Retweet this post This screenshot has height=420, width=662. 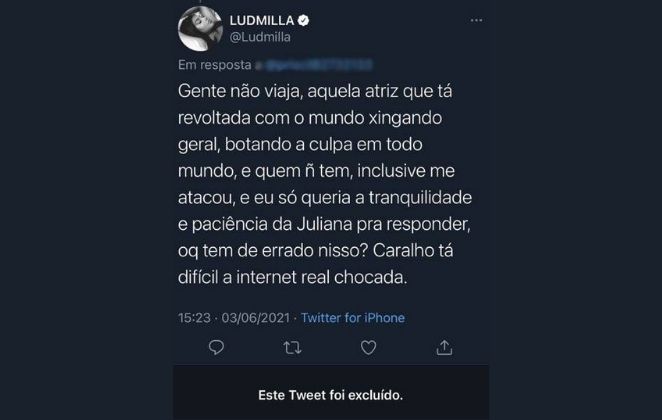[292, 347]
